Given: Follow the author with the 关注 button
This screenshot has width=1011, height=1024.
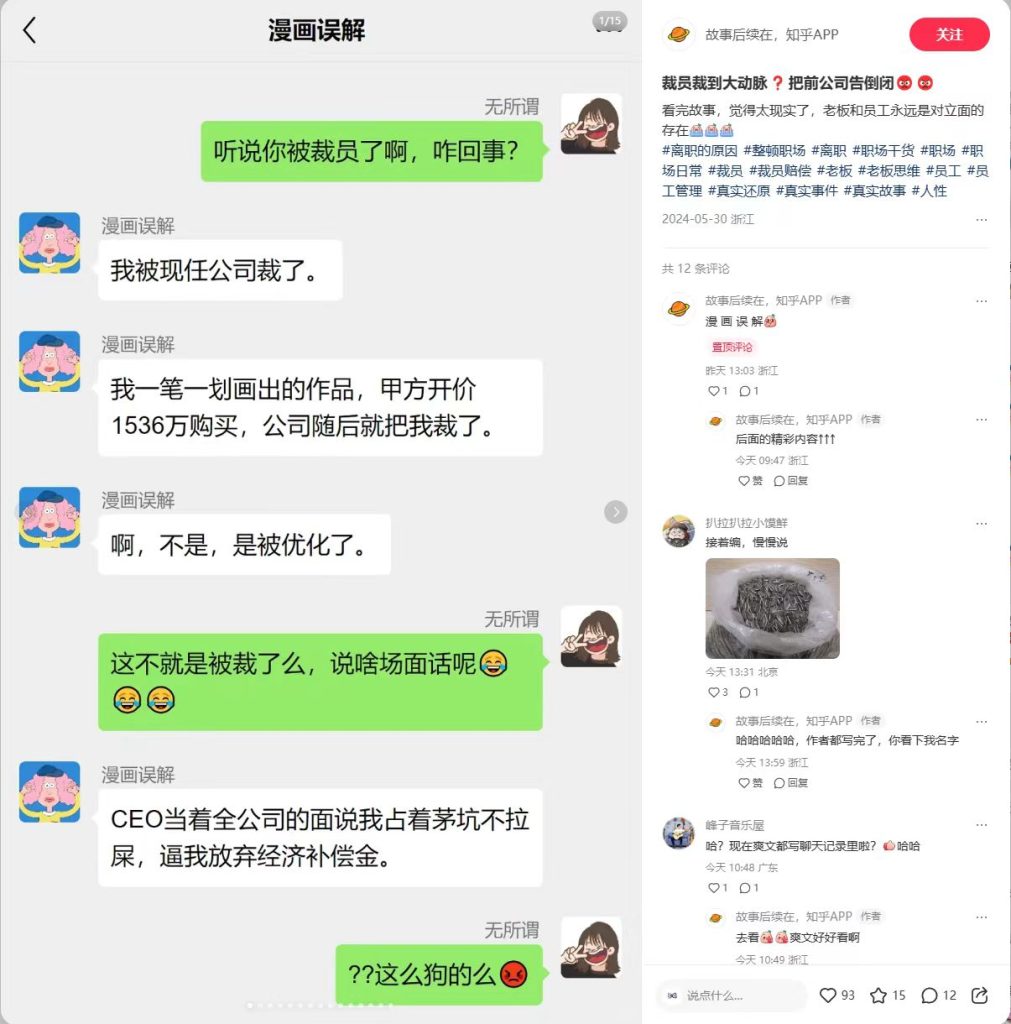Looking at the screenshot, I should tap(948, 34).
